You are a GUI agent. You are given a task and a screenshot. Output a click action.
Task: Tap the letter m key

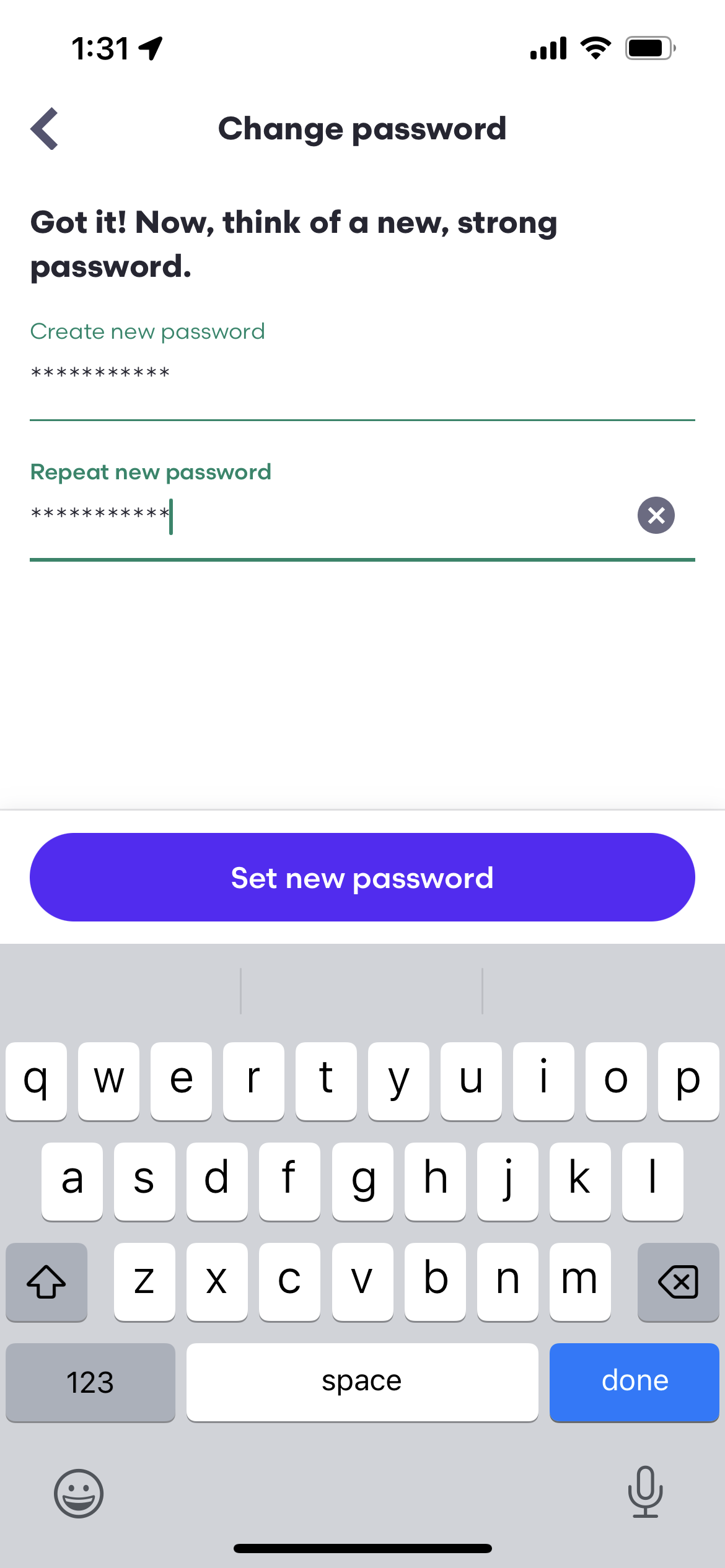580,1282
